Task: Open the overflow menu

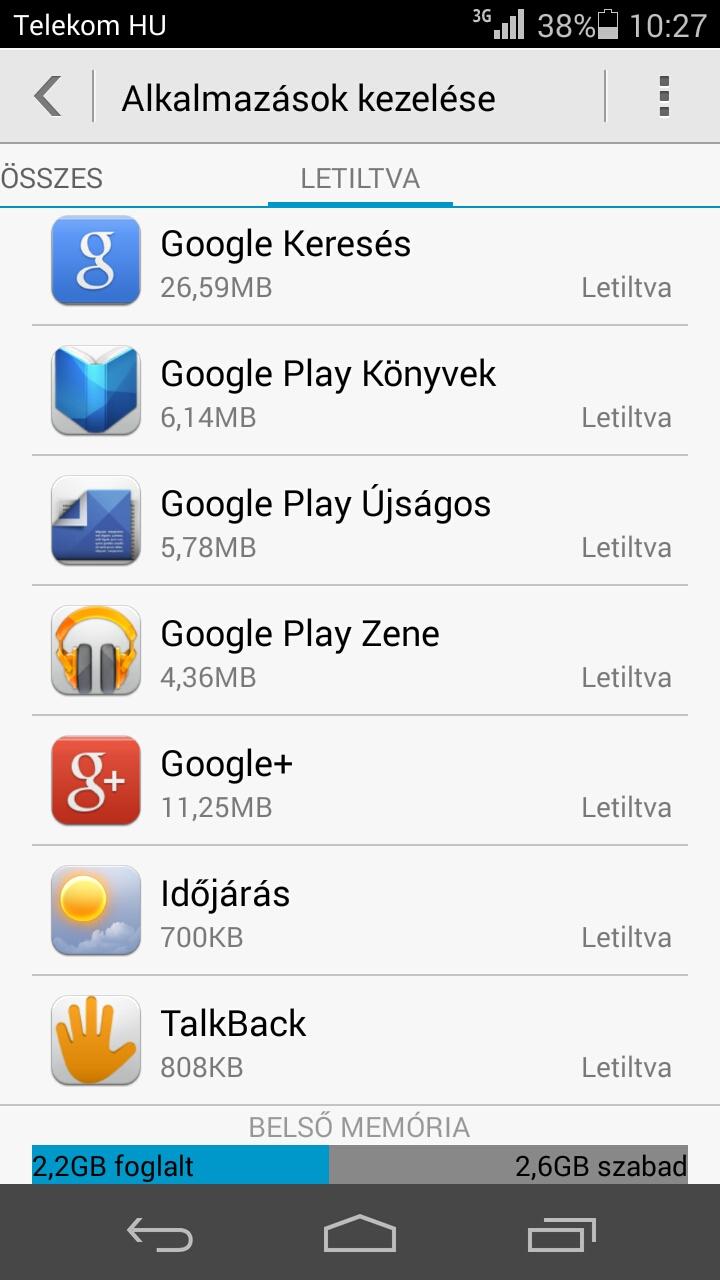Action: click(x=663, y=98)
